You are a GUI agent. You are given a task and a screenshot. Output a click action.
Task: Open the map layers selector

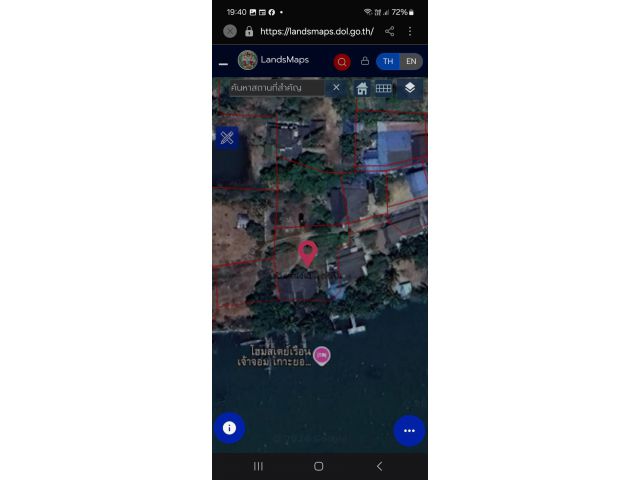410,88
